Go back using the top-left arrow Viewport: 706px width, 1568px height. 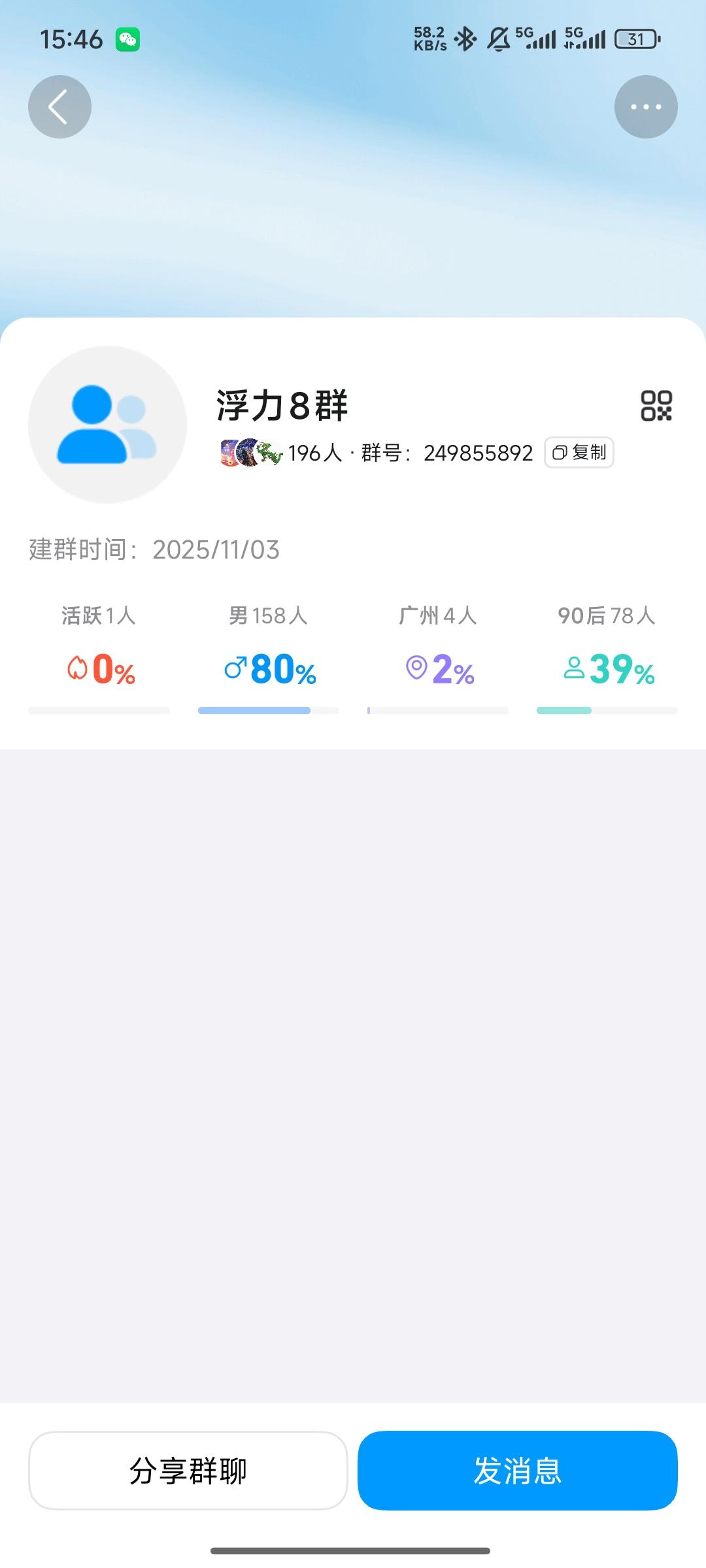59,107
